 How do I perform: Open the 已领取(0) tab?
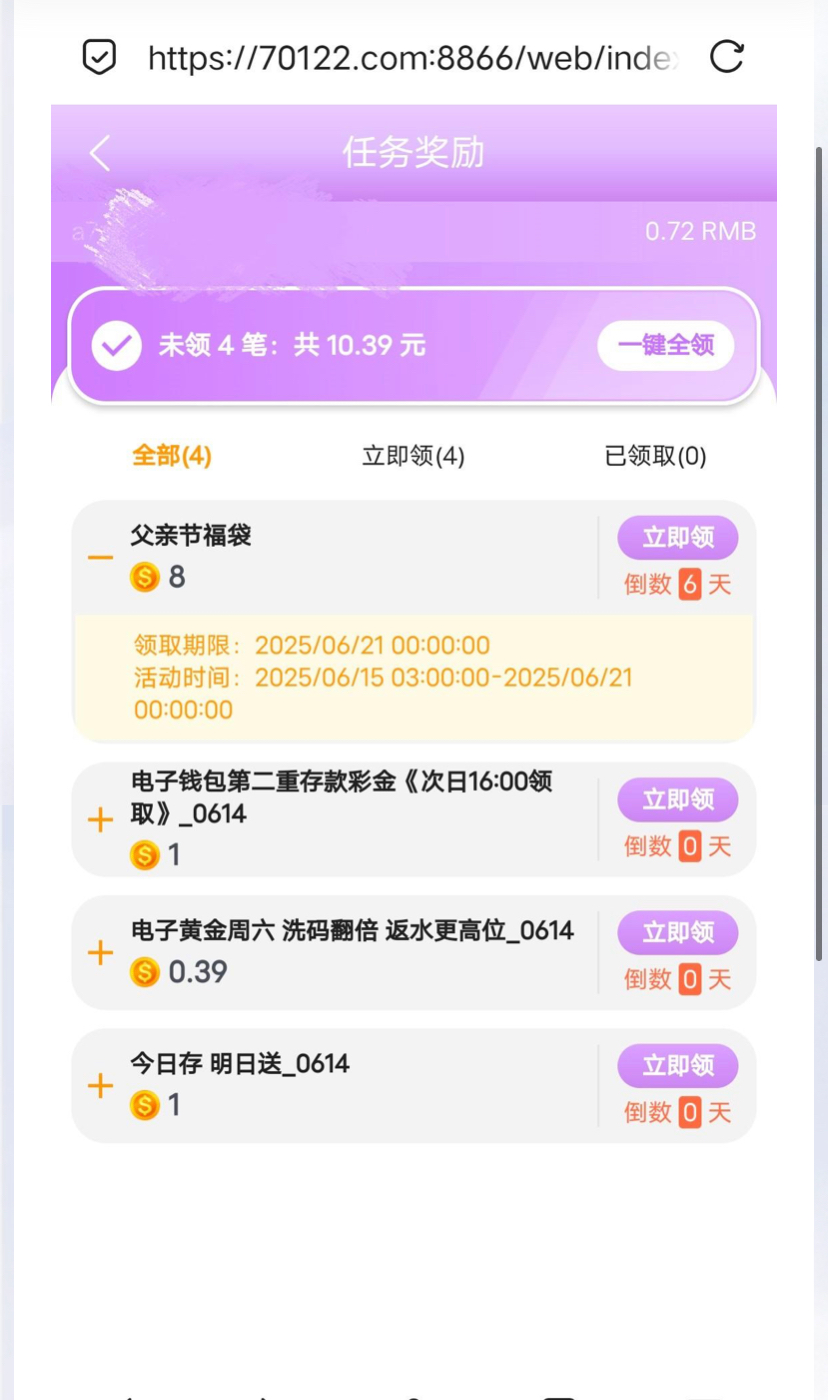(655, 456)
